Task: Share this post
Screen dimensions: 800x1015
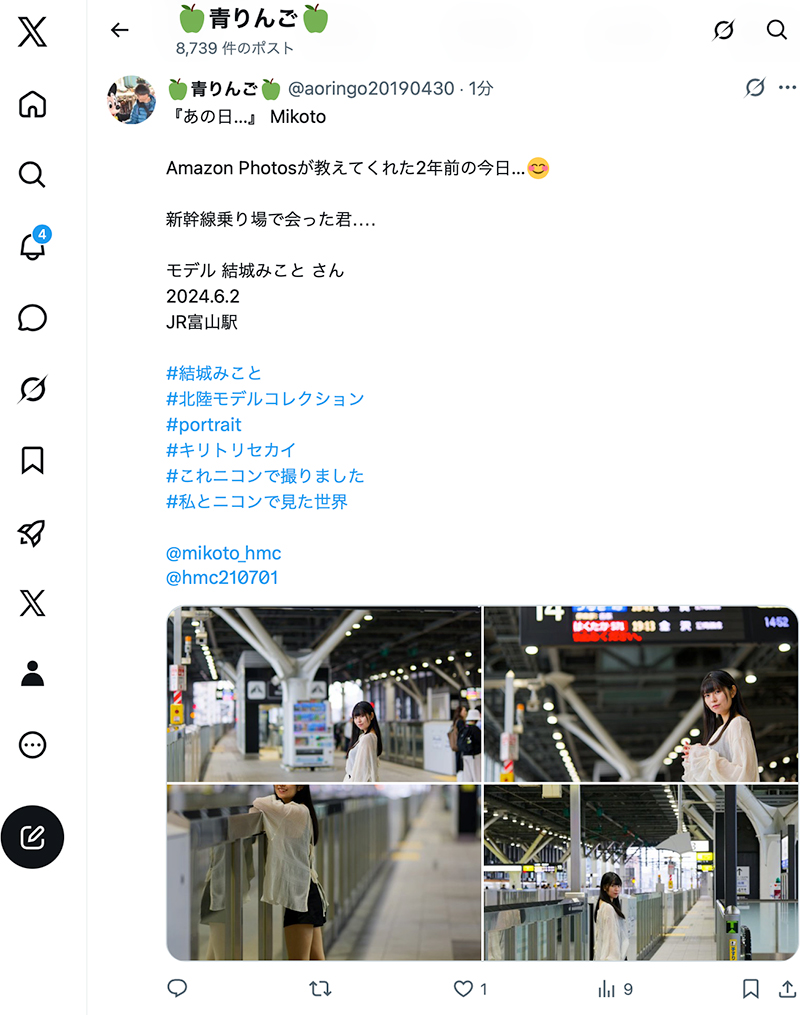Action: [x=787, y=988]
